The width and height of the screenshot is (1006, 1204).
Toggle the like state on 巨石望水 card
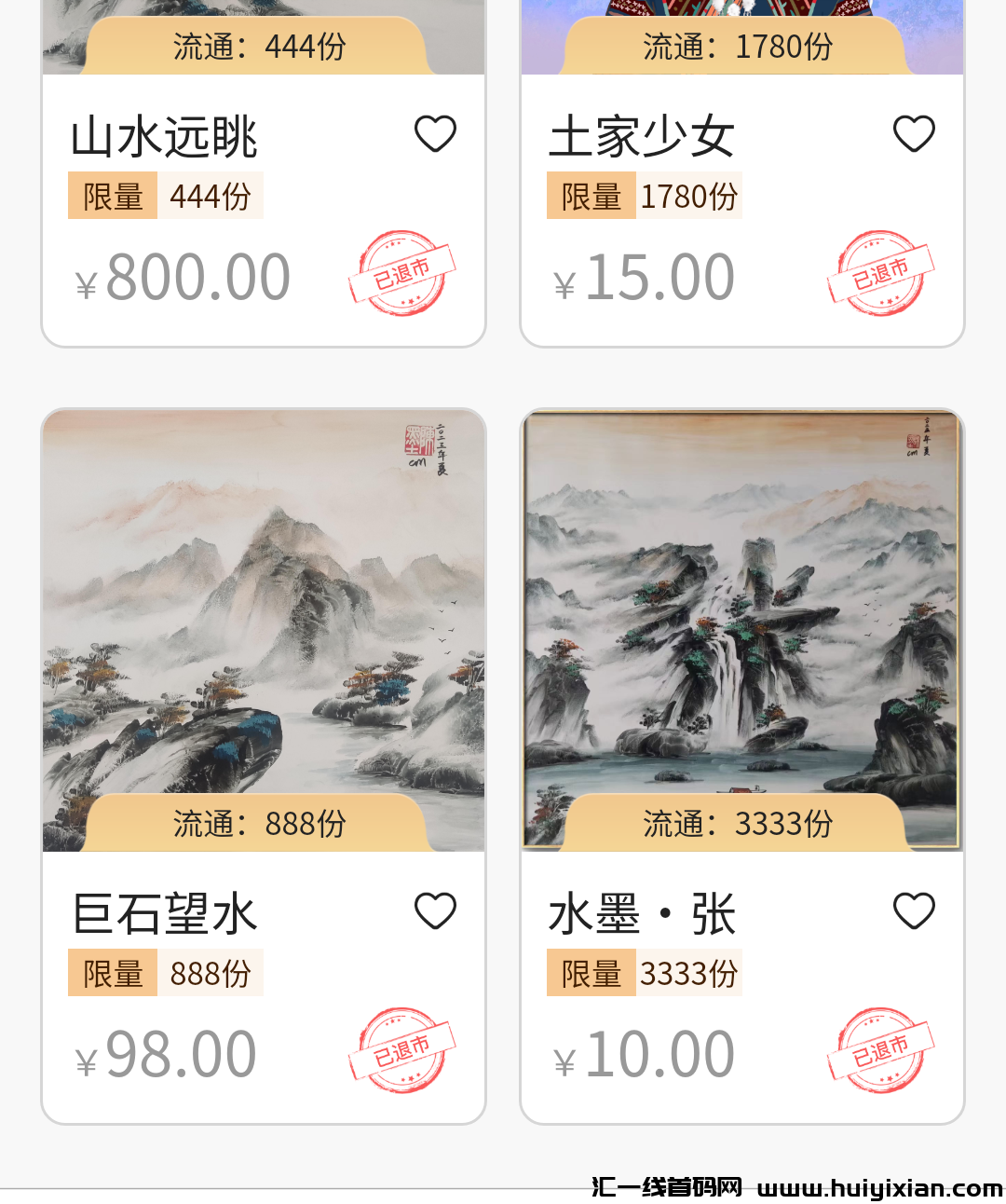coord(436,909)
